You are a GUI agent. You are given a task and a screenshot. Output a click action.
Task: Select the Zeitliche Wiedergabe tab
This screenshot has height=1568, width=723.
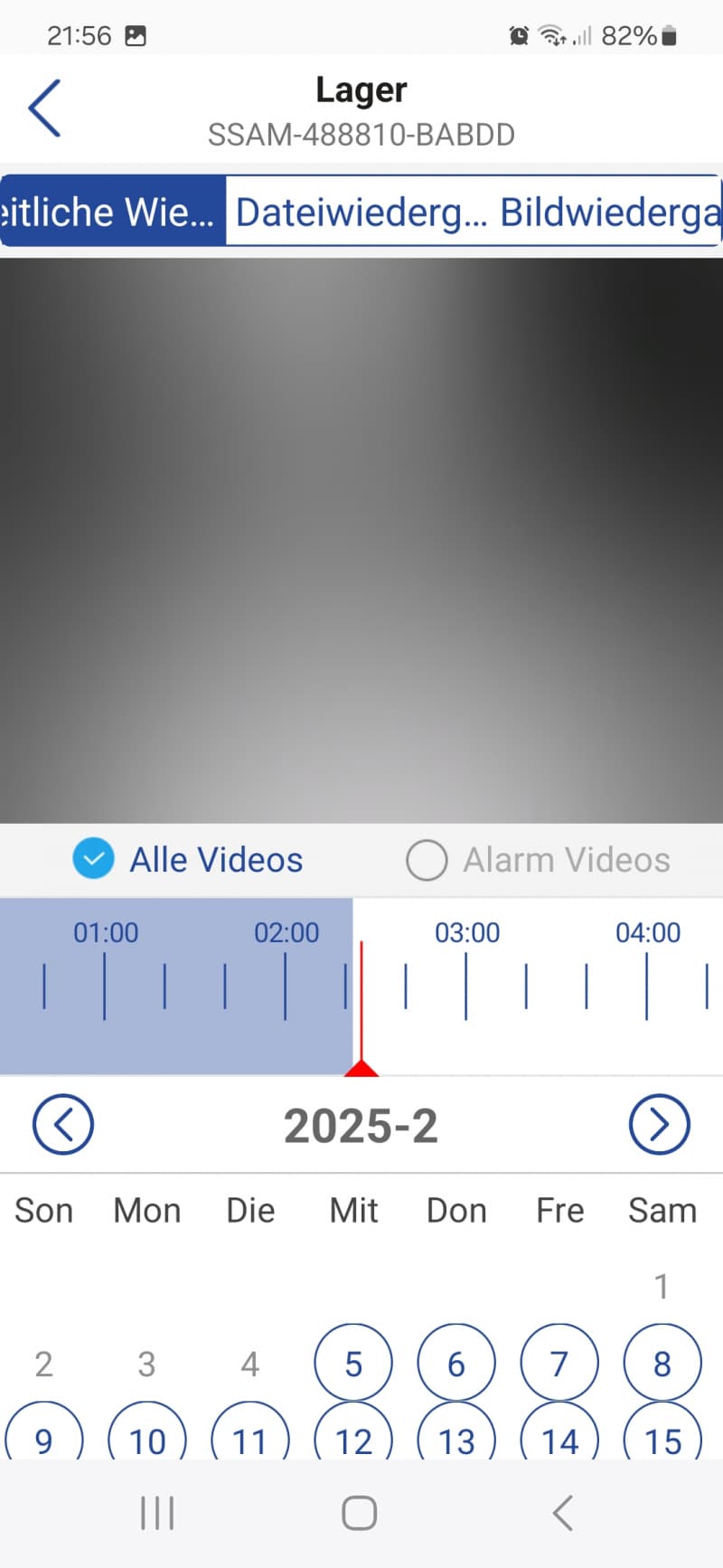point(112,212)
